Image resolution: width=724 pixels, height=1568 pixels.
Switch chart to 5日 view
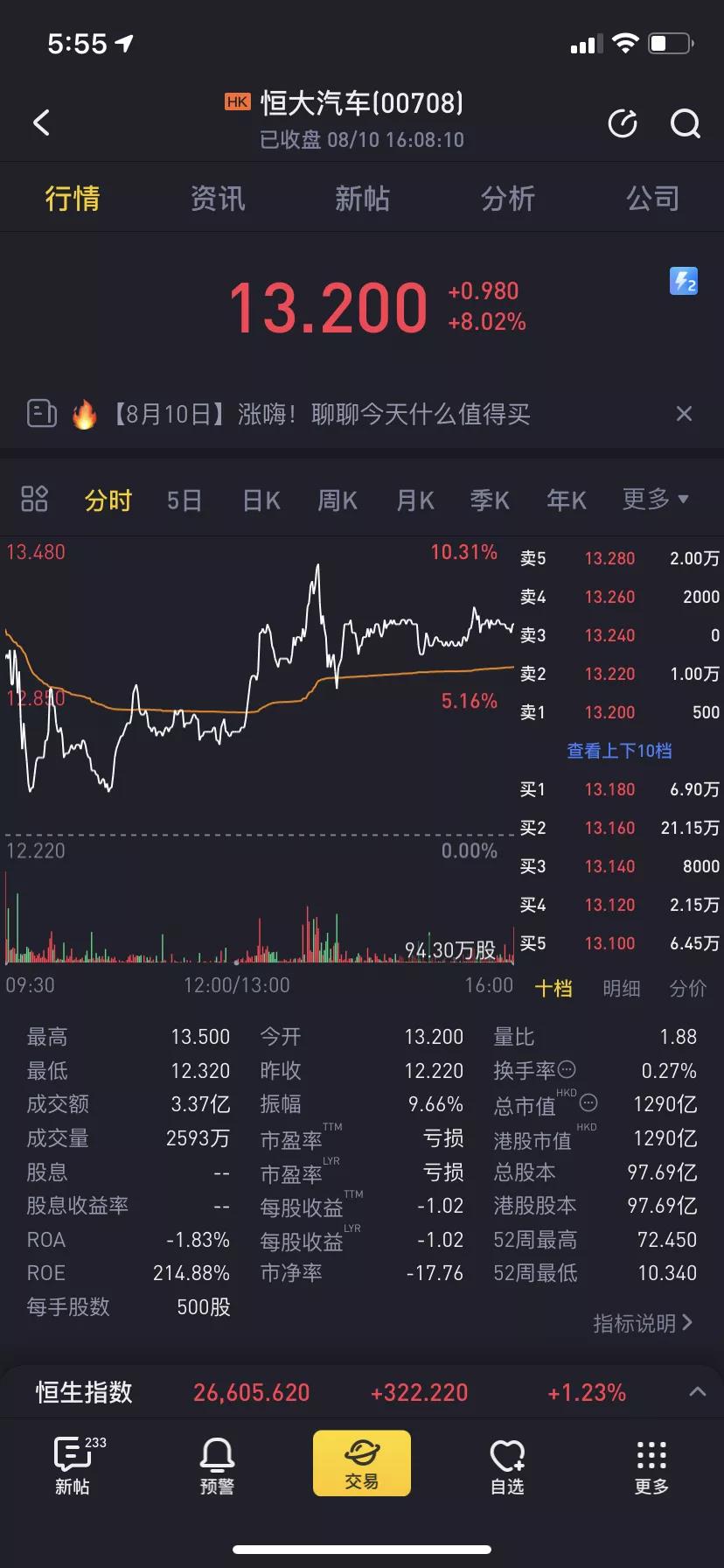click(x=184, y=500)
